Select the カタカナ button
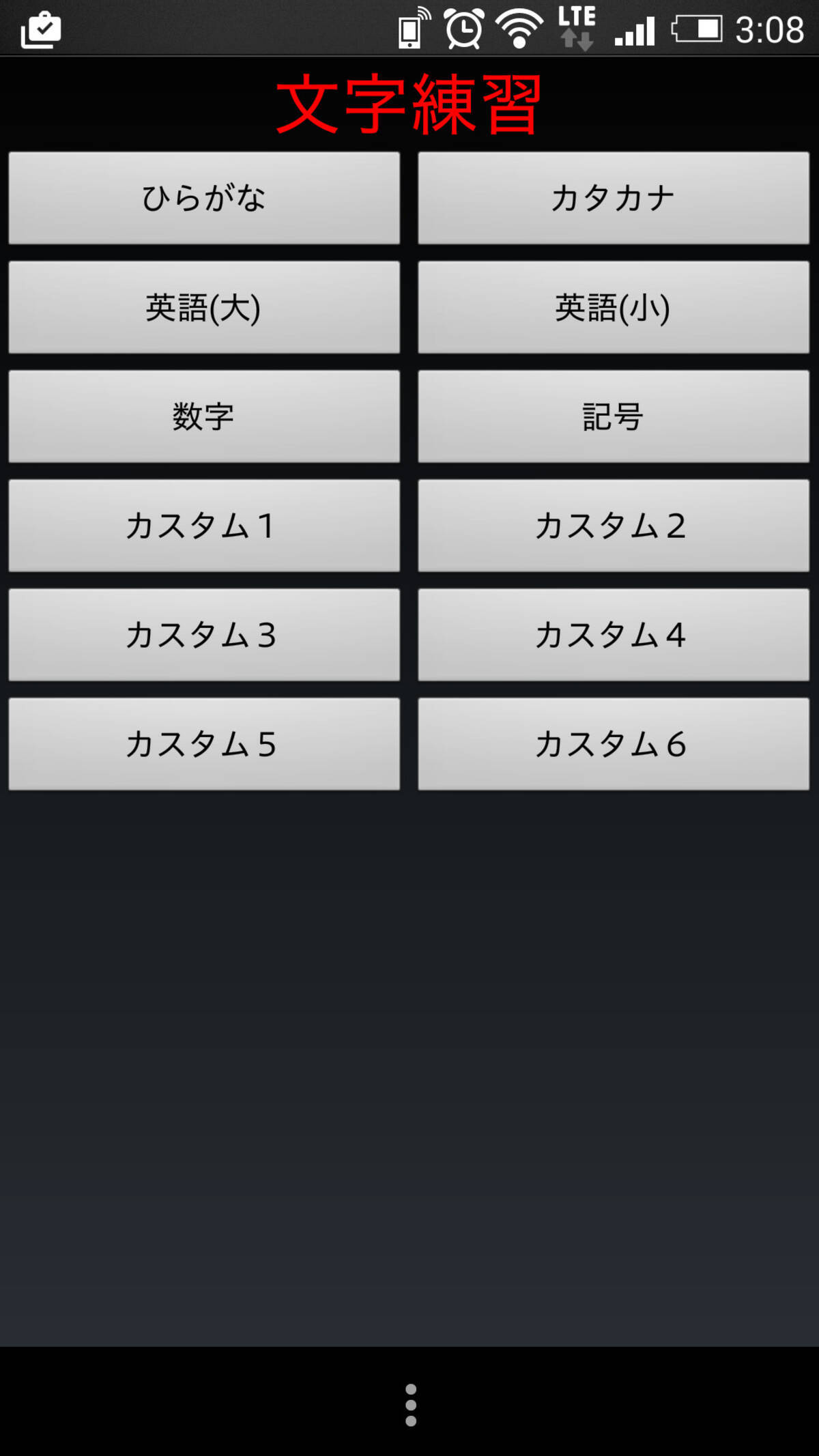 tap(614, 198)
